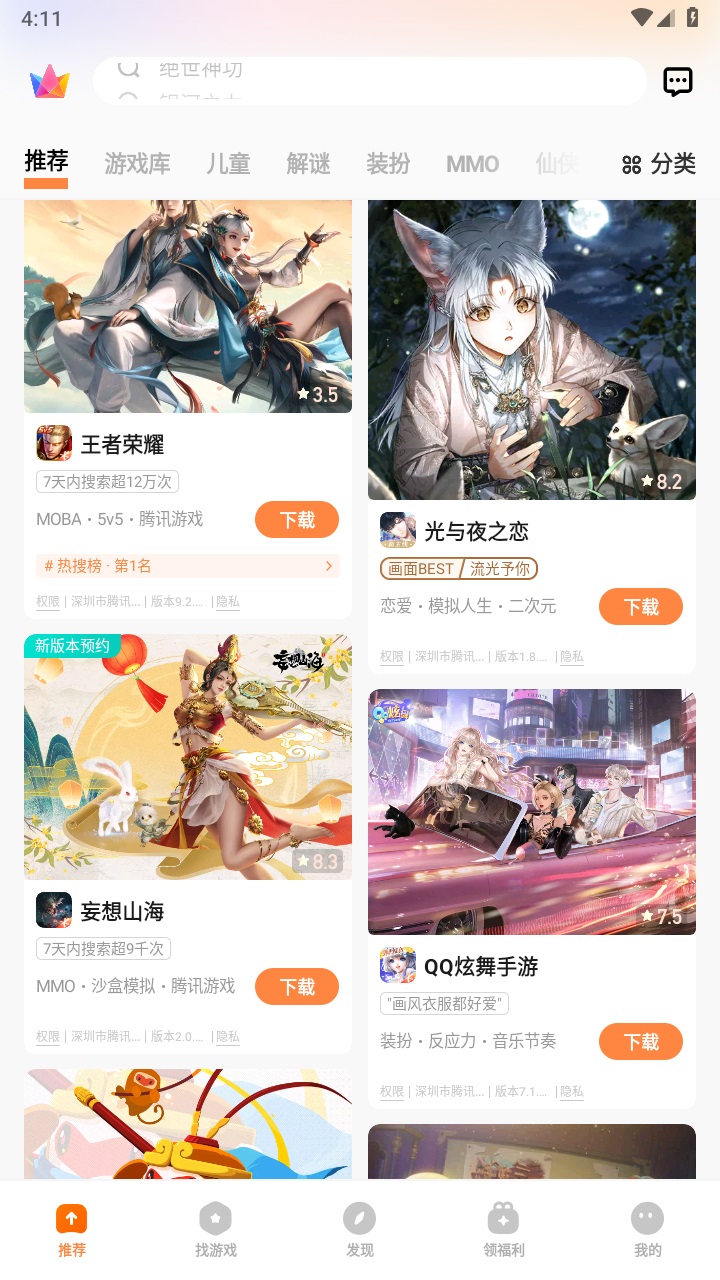Open the 妄想山海 game card image
720x1280 pixels.
188,758
